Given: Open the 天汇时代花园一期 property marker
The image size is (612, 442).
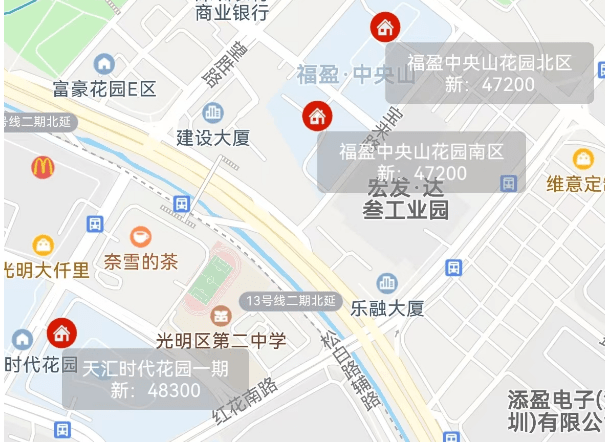Looking at the screenshot, I should click(61, 333).
